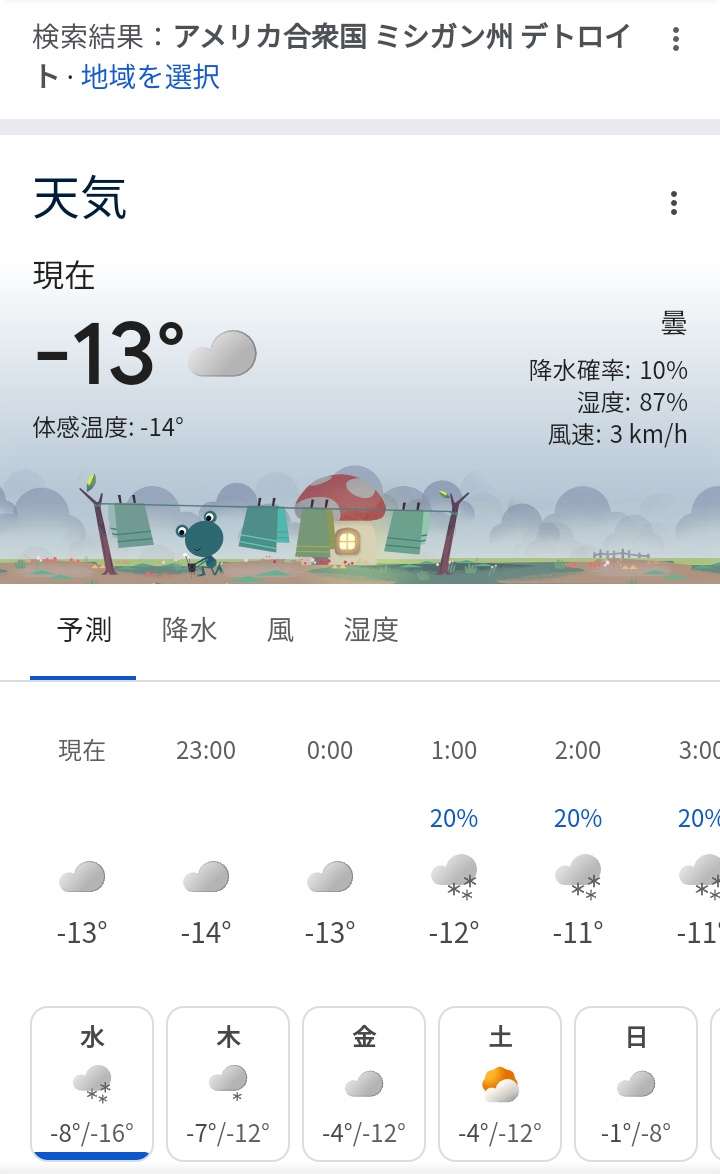
Task: Open the 天気 card overflow menu
Action: 674,203
